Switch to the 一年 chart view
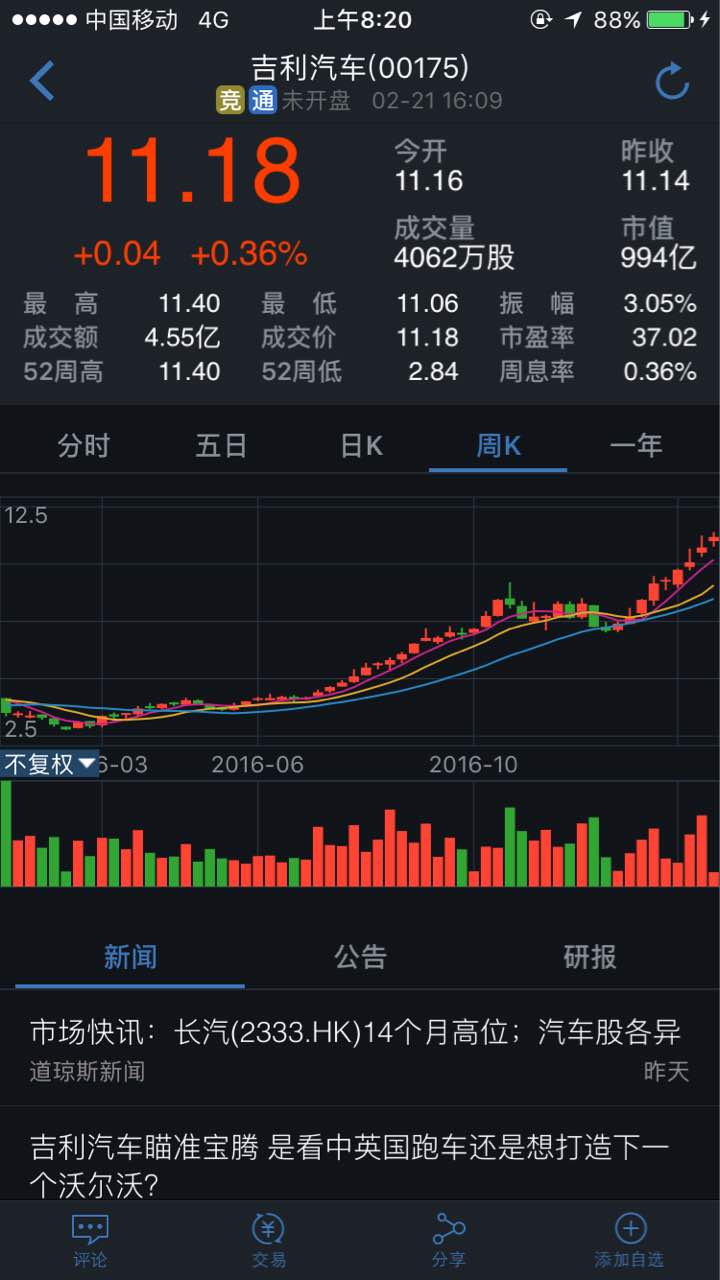Viewport: 720px width, 1280px height. point(636,445)
